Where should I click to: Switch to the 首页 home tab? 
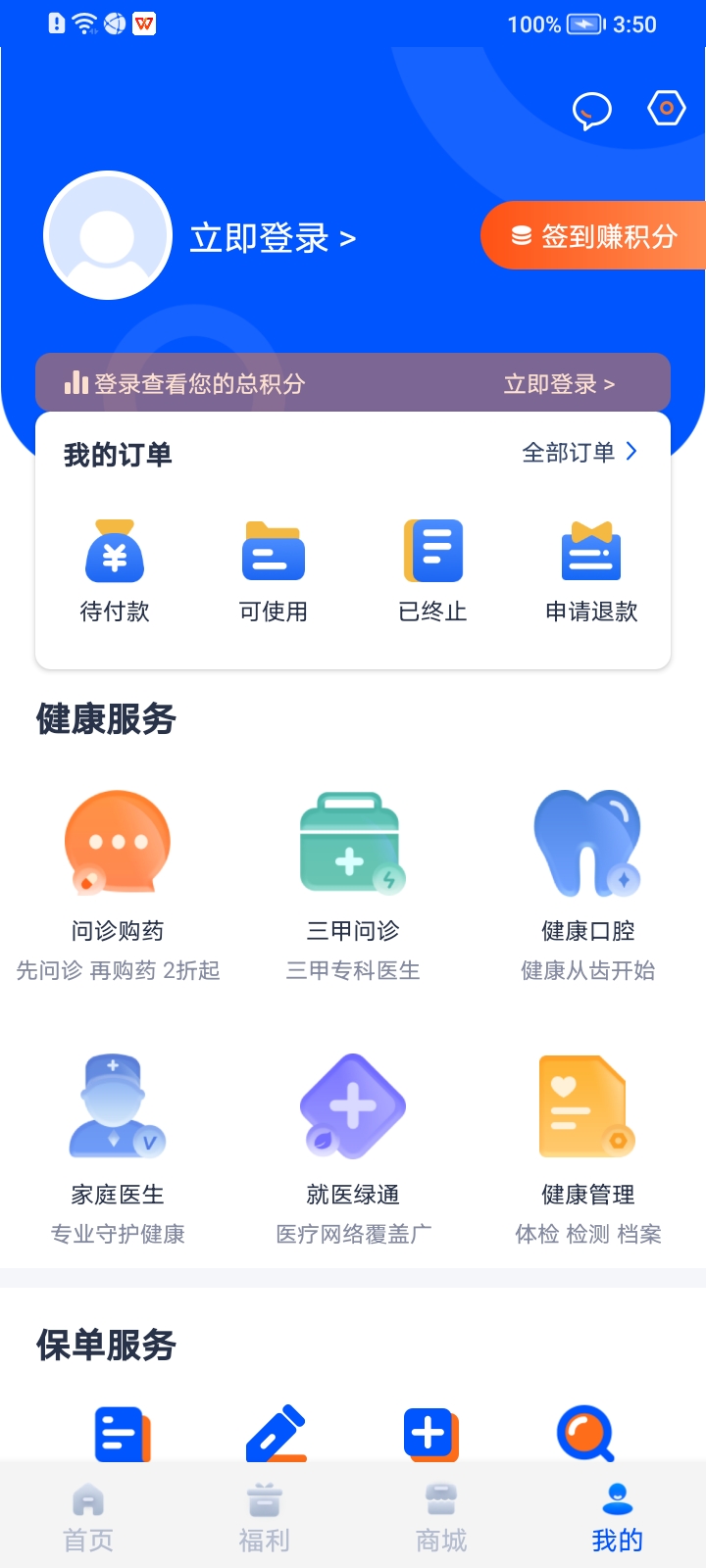(87, 1514)
